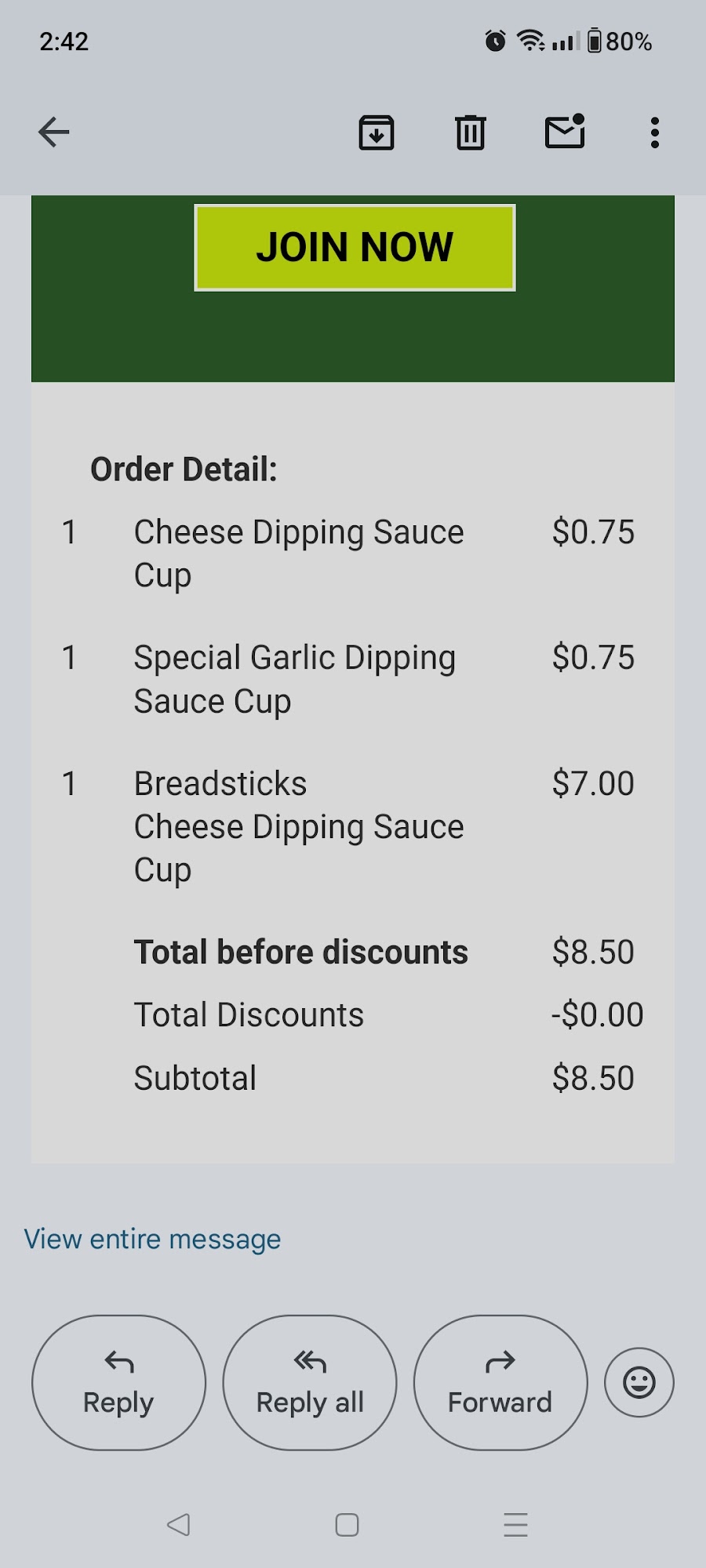
Task: Tap the Android home navigation button
Action: tap(345, 1524)
